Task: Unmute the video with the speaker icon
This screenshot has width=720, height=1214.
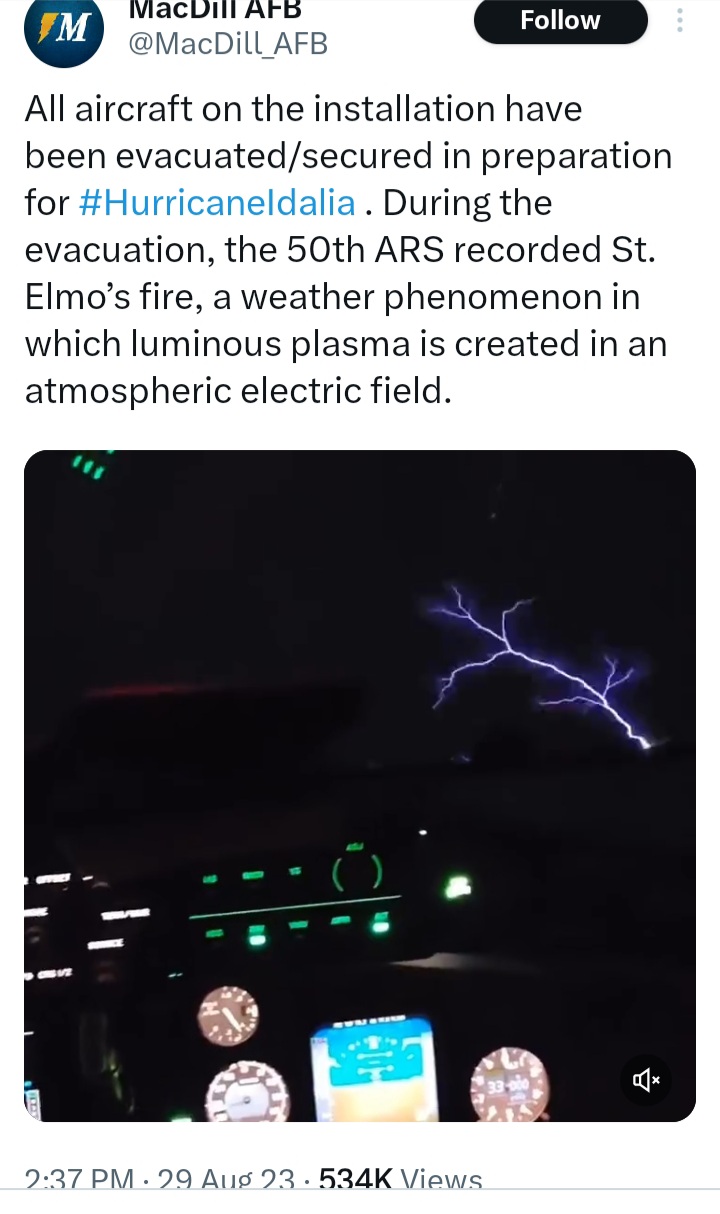Action: click(645, 1079)
